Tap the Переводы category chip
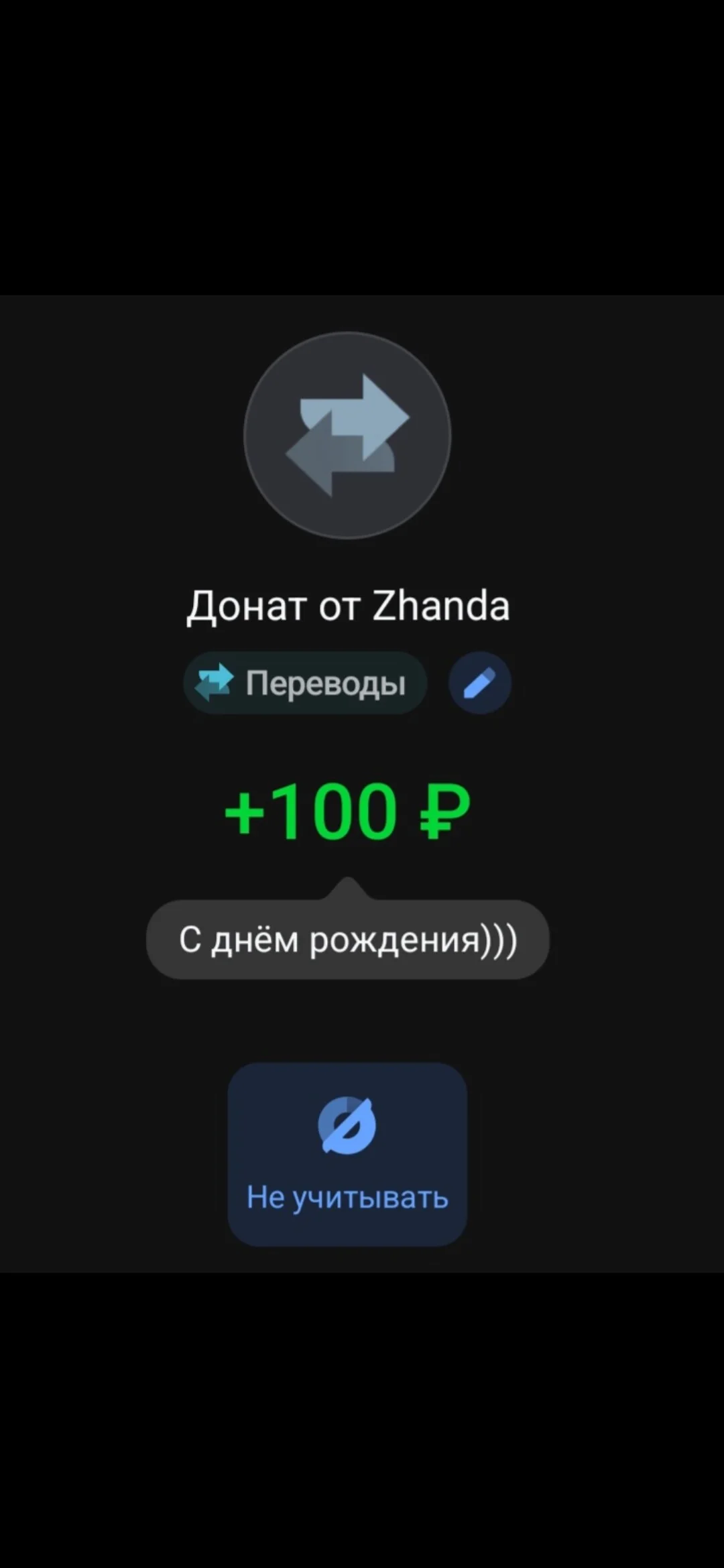This screenshot has height=1568, width=724. [305, 683]
